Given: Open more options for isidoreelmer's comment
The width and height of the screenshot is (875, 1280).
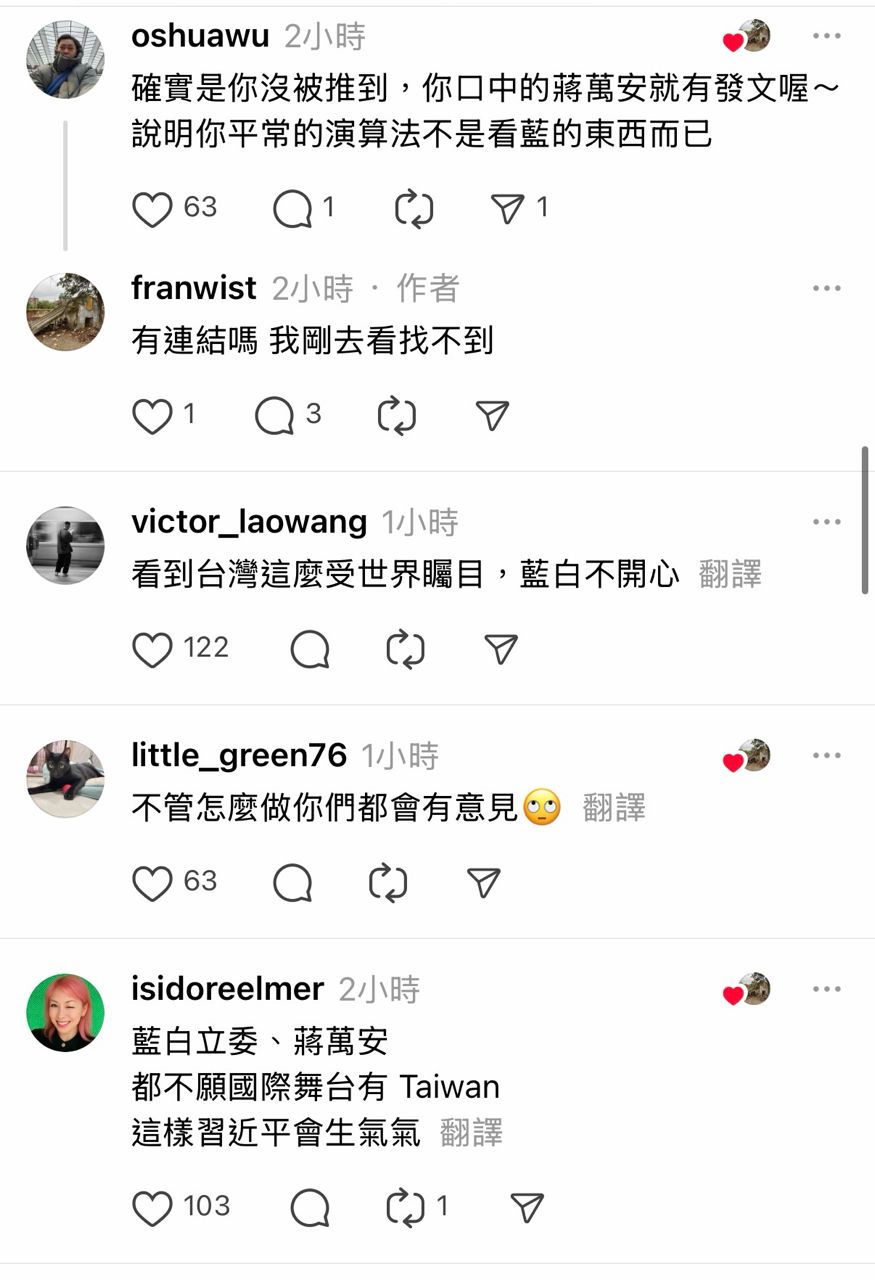Looking at the screenshot, I should [x=826, y=990].
